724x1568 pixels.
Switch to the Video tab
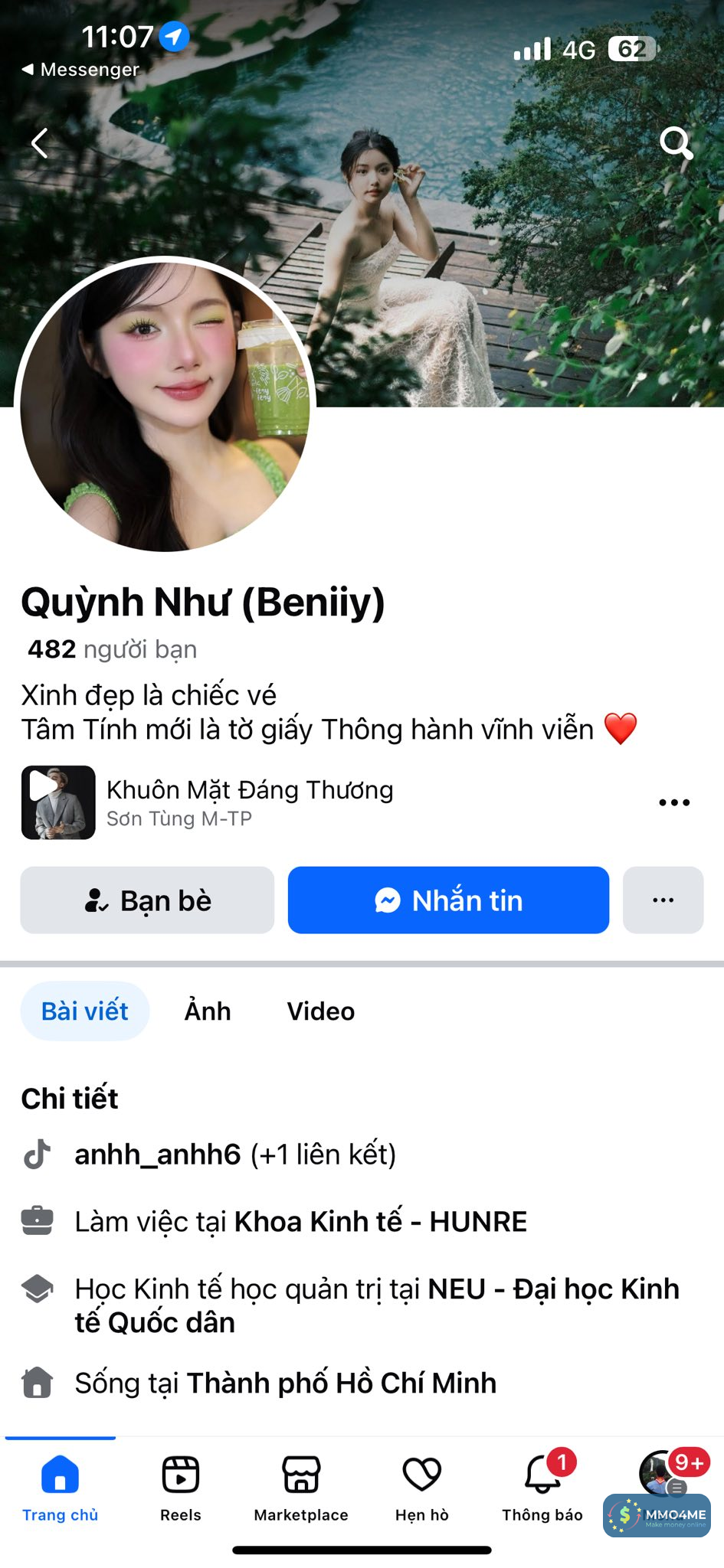[321, 1011]
